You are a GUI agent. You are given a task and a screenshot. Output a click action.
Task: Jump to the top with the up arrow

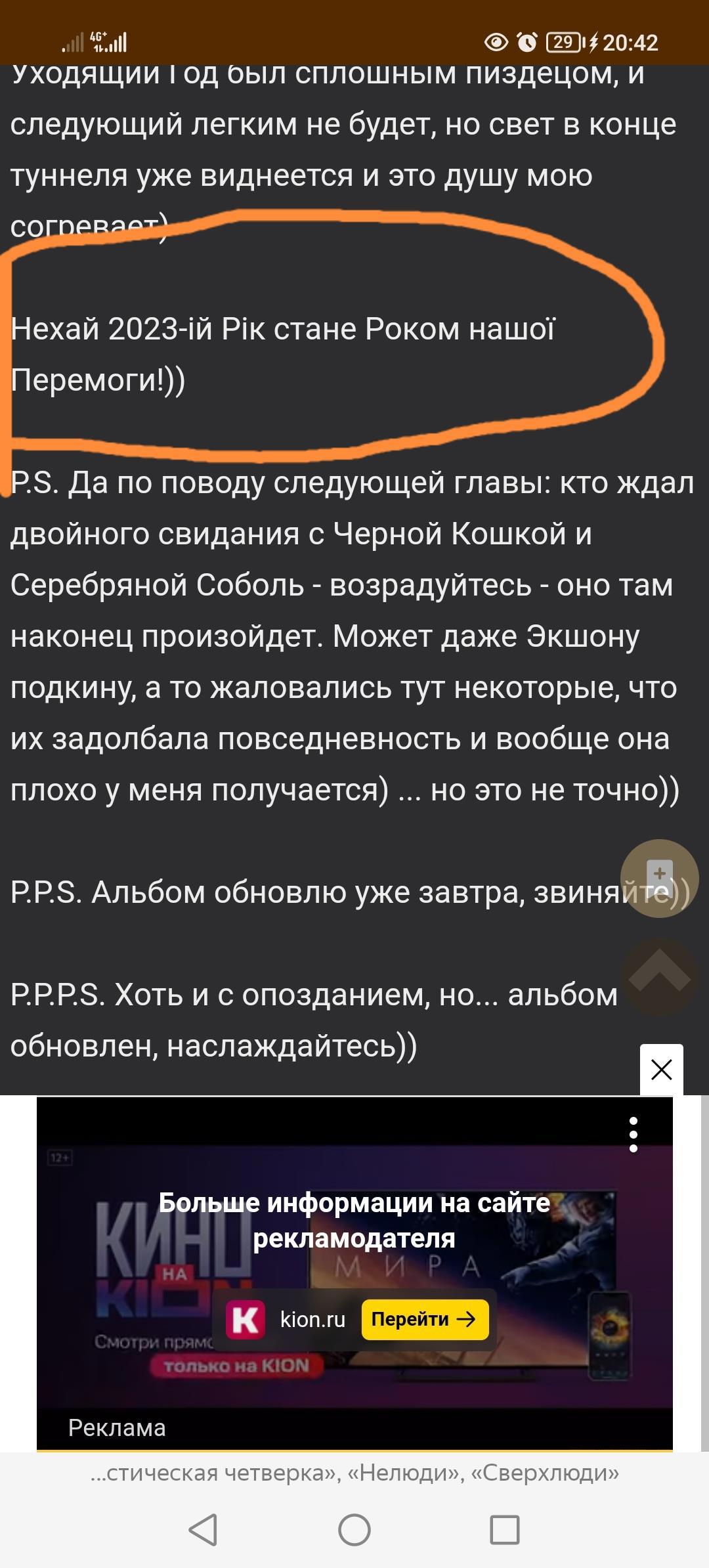click(x=659, y=976)
